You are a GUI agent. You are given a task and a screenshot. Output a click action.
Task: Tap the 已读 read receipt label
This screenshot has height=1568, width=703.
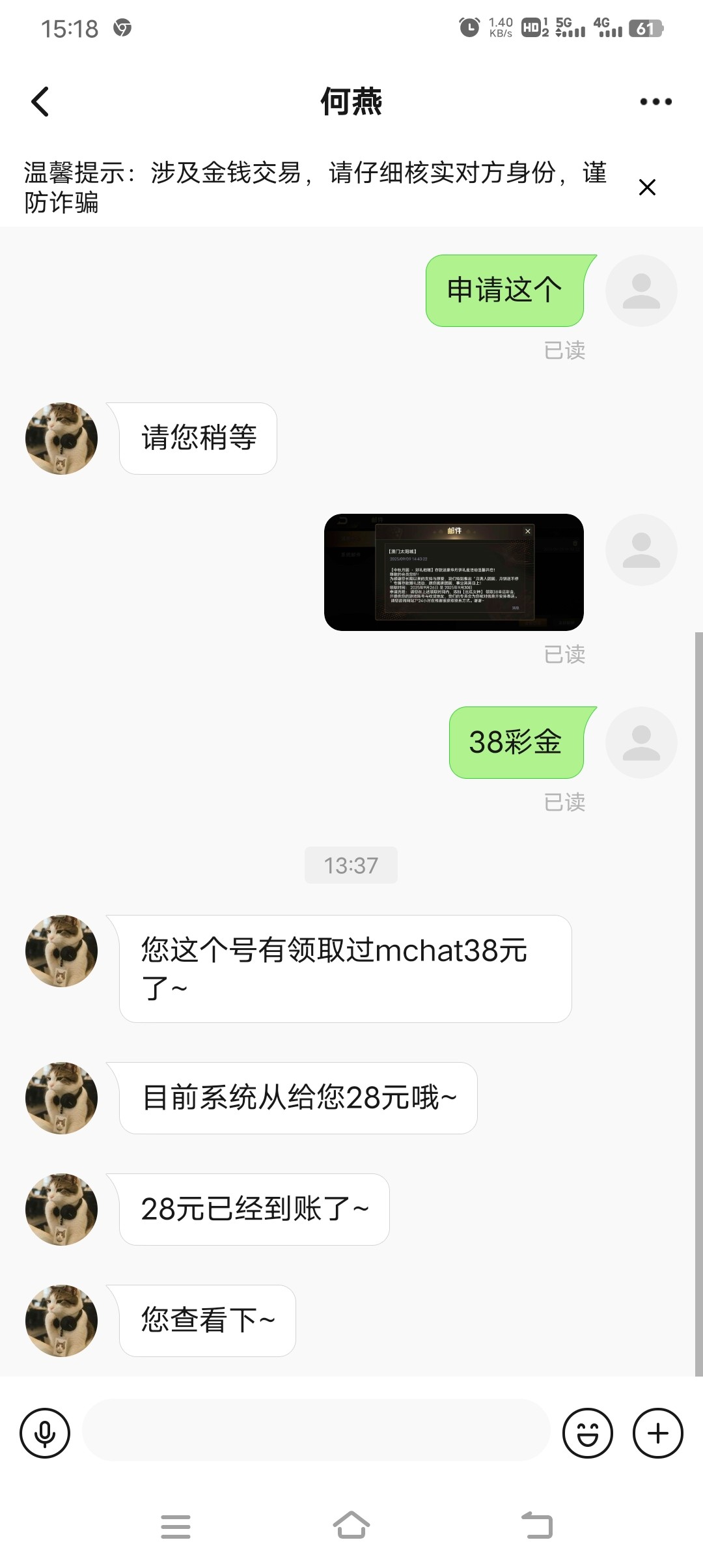click(x=565, y=350)
